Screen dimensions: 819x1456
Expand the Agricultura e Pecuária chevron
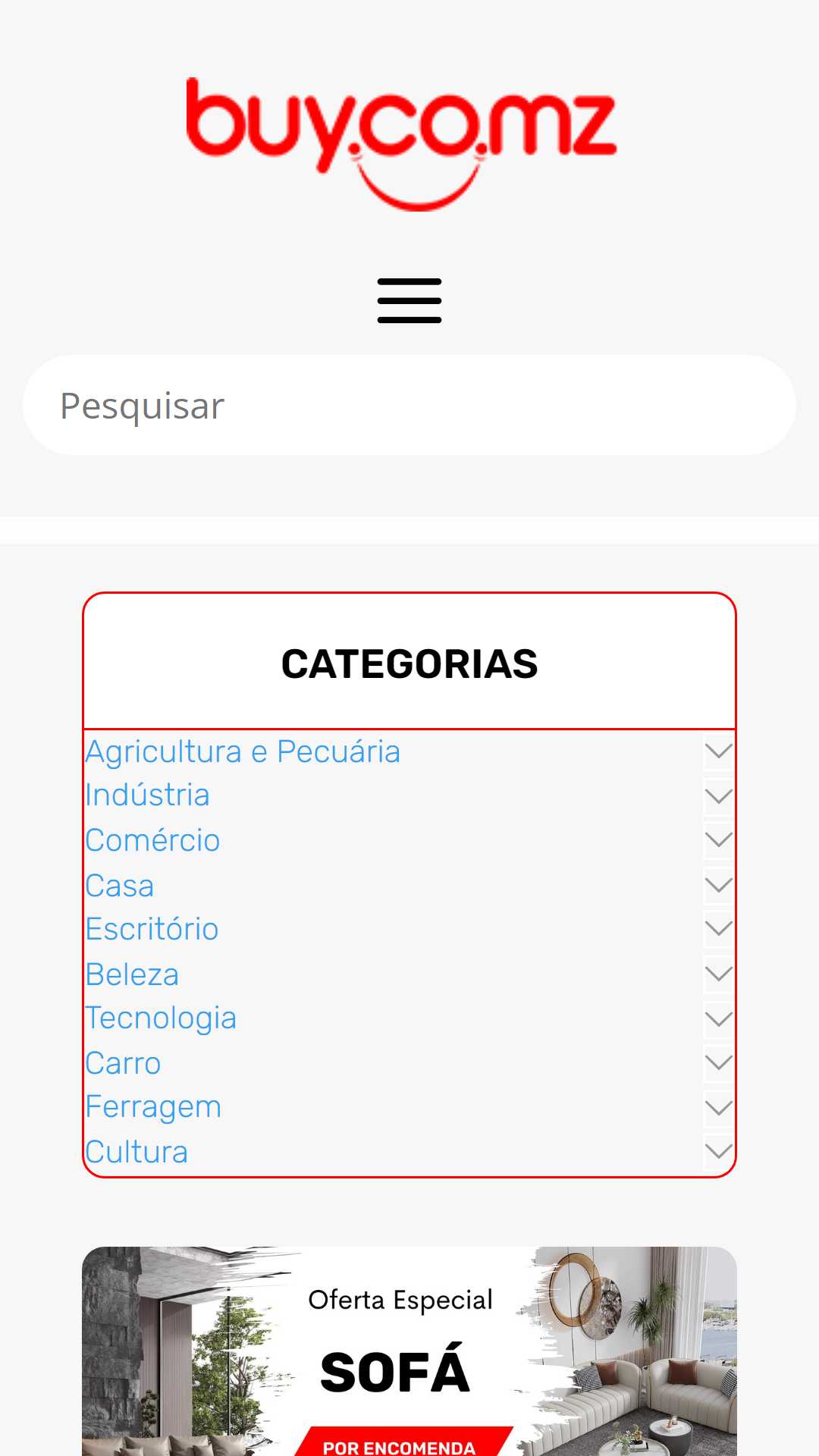coord(718,752)
